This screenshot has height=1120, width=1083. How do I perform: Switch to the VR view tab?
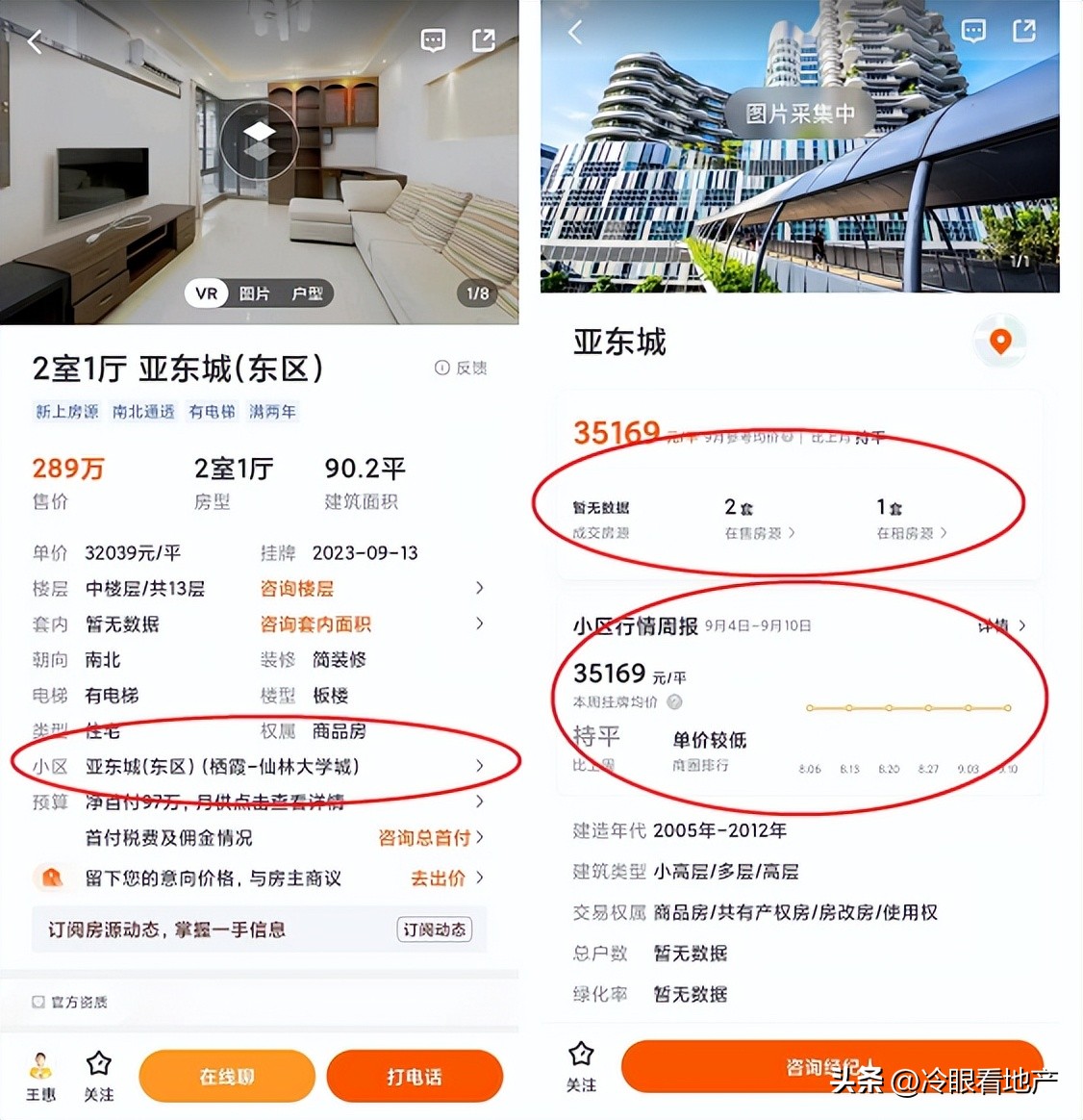pyautogui.click(x=205, y=292)
